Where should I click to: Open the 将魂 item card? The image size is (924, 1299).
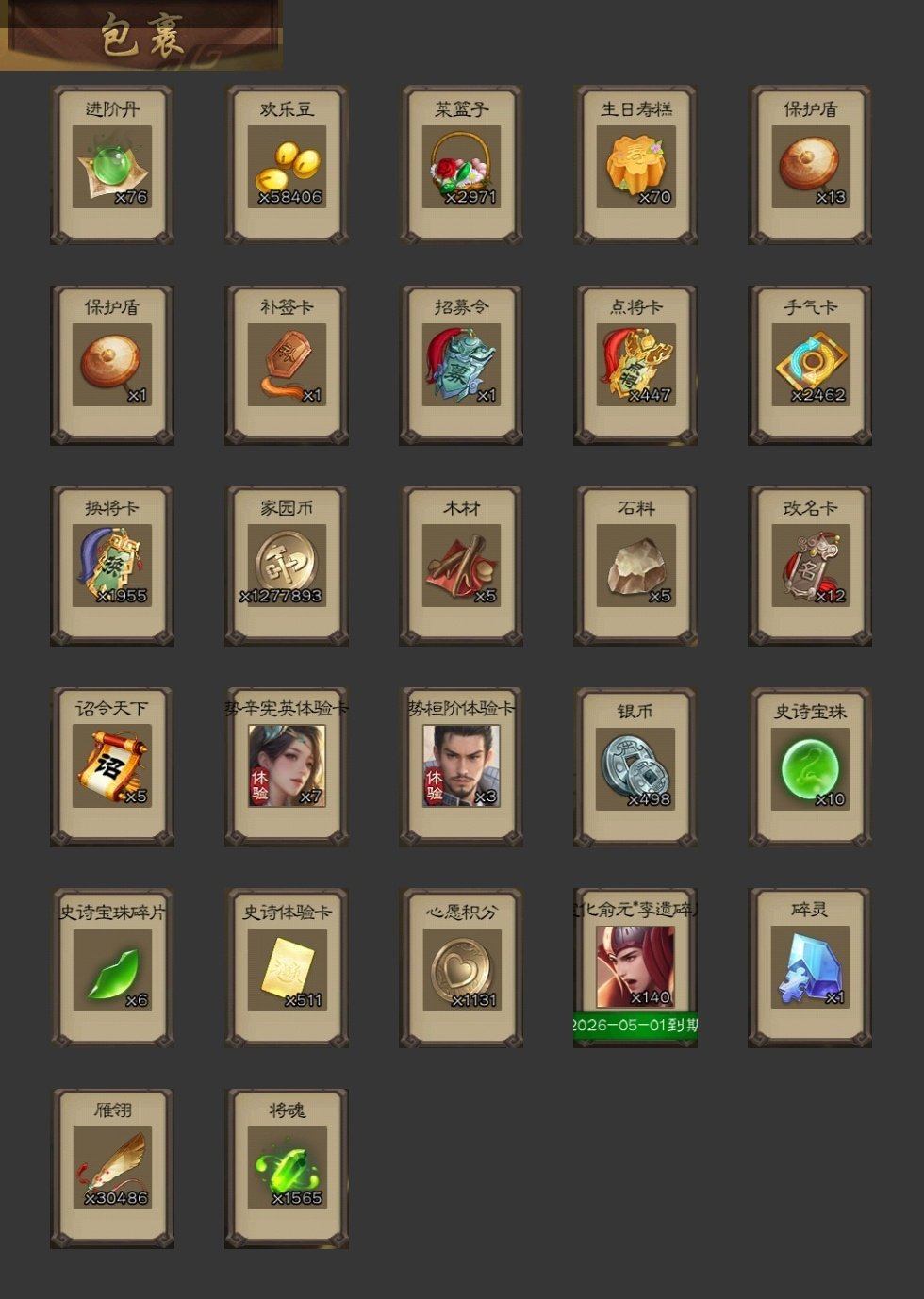[287, 1169]
